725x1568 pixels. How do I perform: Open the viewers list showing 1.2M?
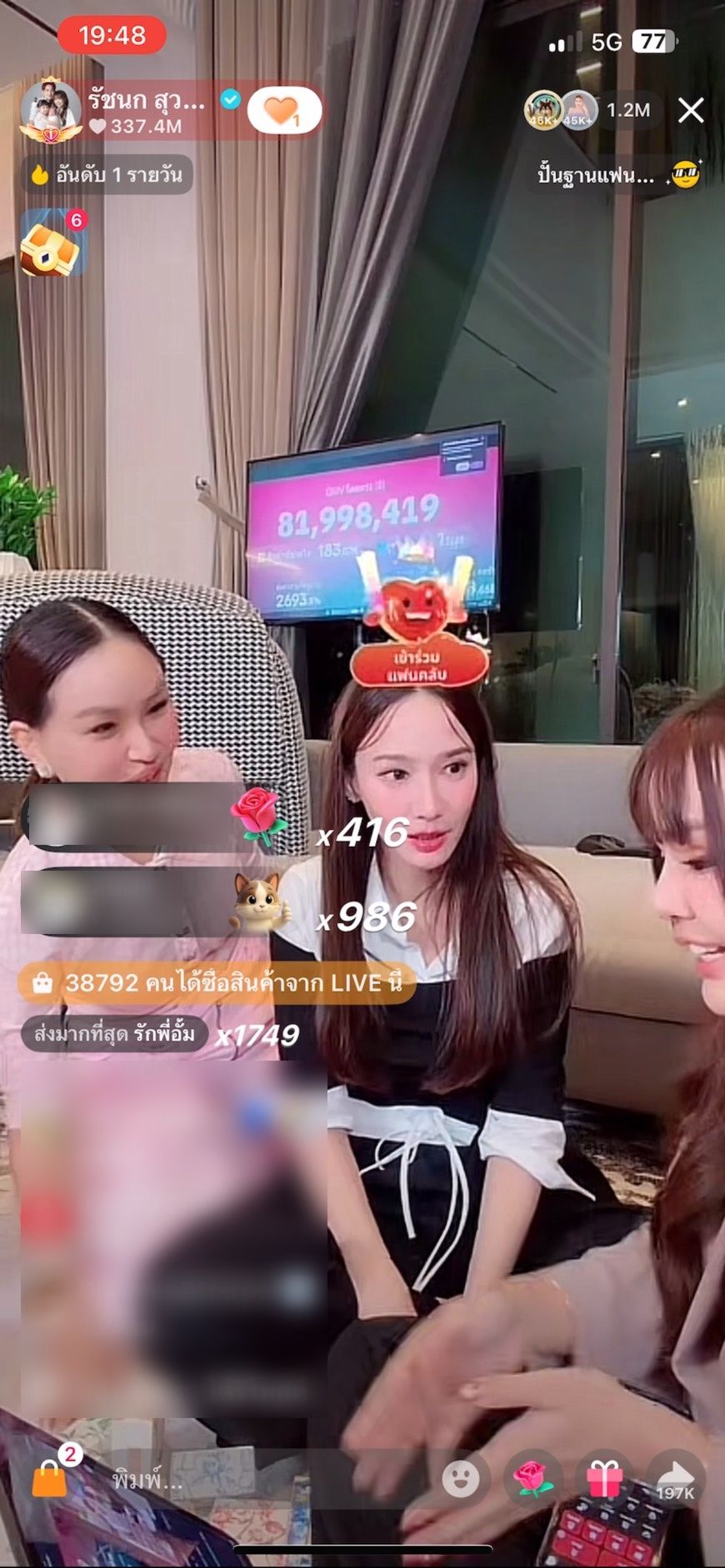(x=627, y=110)
